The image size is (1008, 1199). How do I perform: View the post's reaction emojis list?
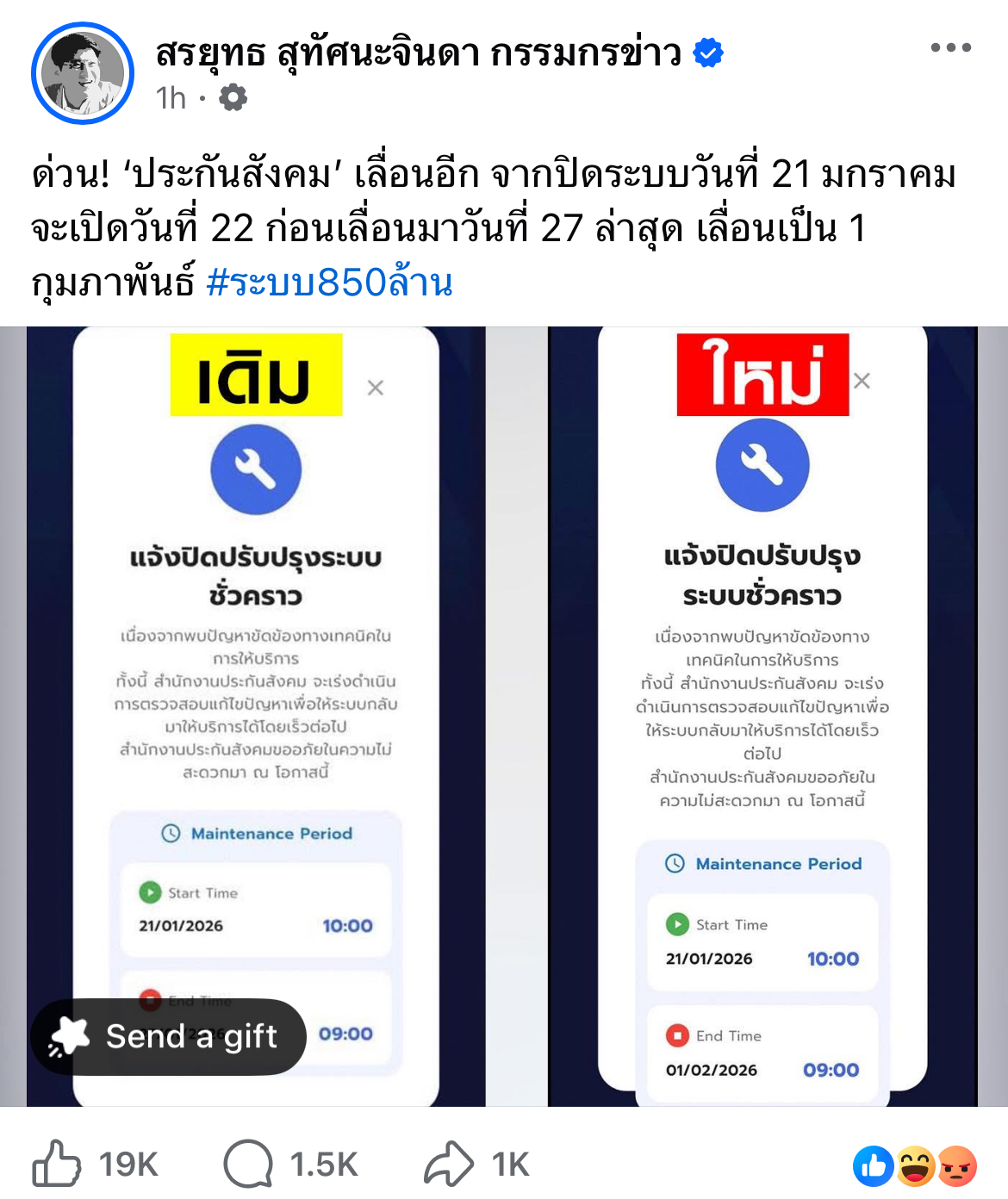pos(915,1166)
